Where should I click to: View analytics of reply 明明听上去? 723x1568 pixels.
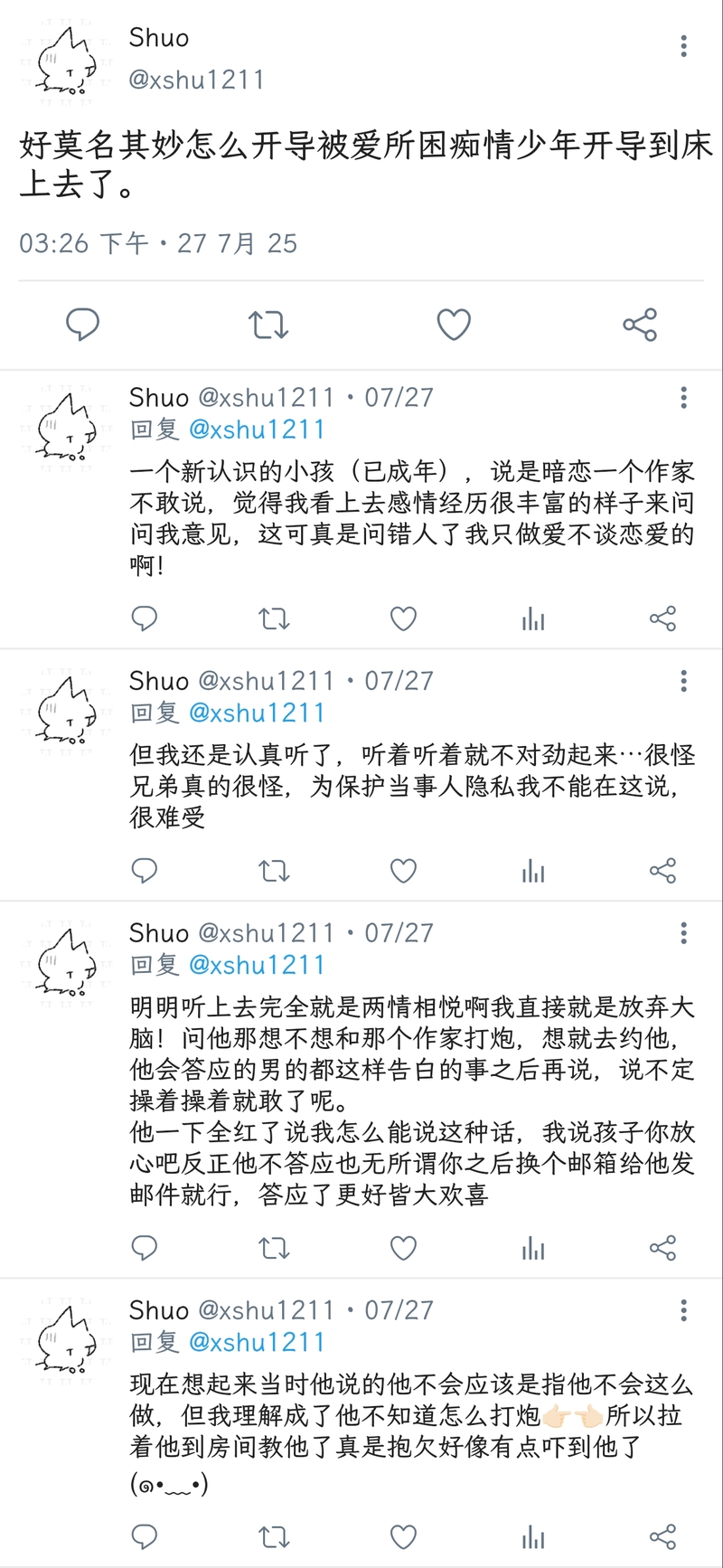(533, 1249)
